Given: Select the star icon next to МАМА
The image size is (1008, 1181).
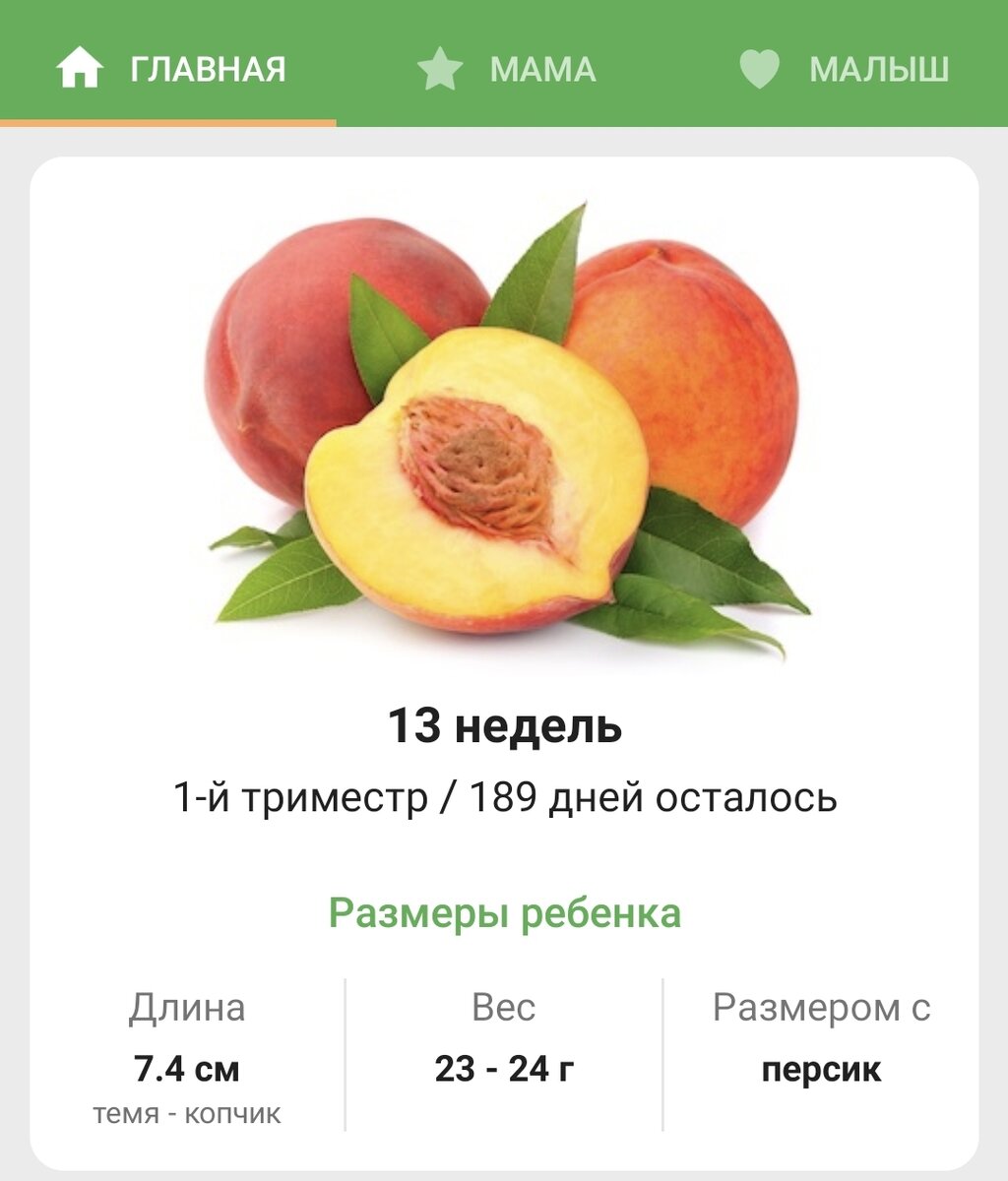Looking at the screenshot, I should [x=441, y=67].
